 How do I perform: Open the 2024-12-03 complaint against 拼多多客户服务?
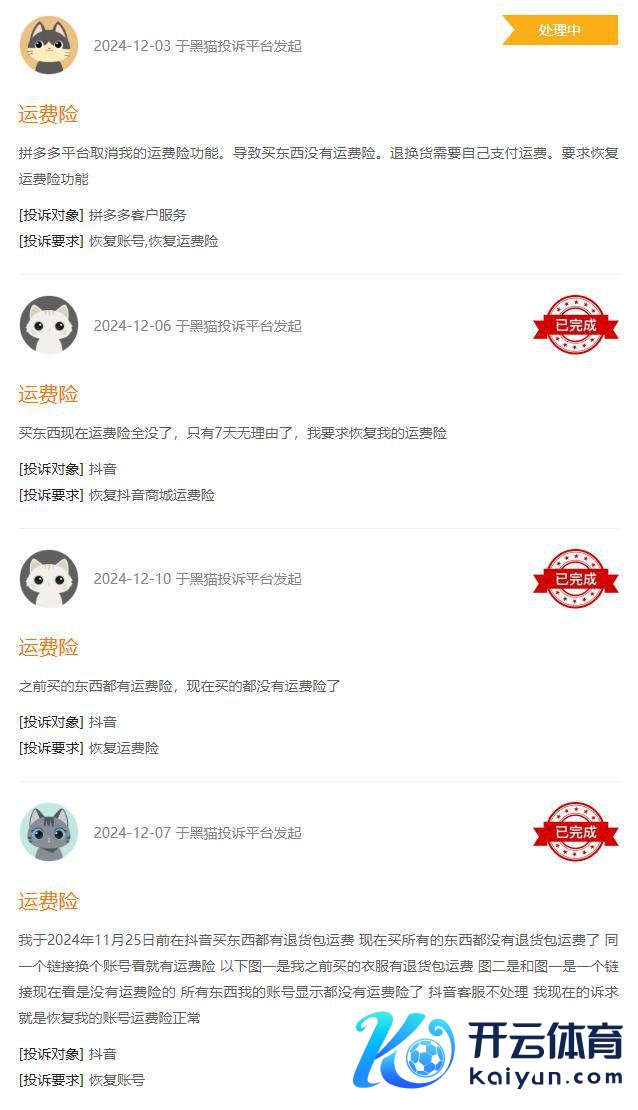click(48, 115)
